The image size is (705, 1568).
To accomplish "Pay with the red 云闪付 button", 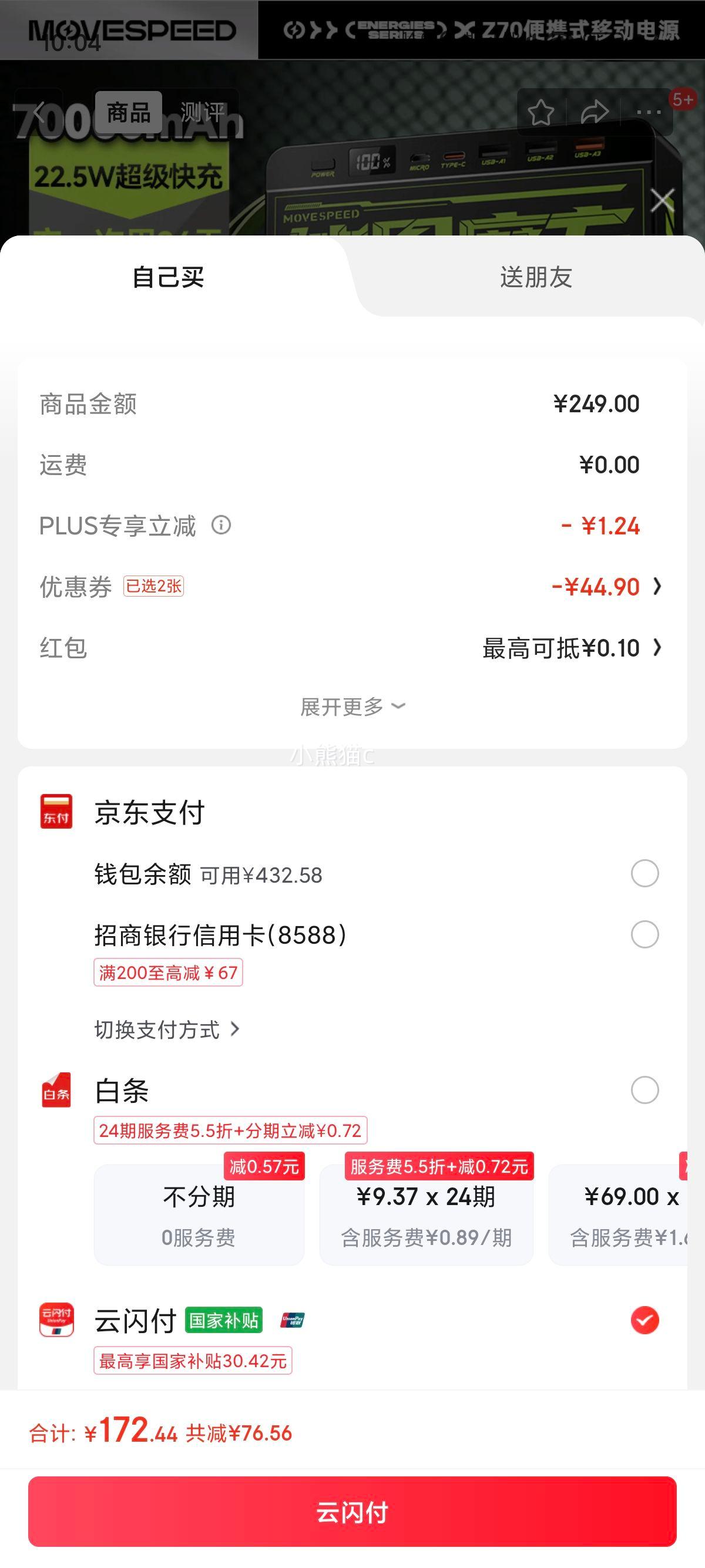I will pos(352,1512).
